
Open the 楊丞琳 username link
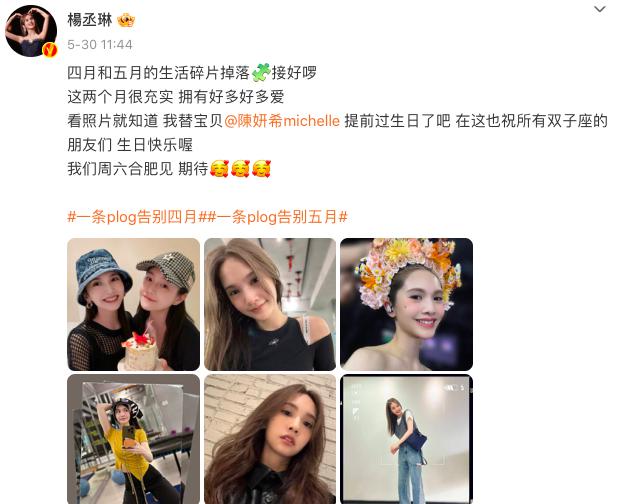pyautogui.click(x=90, y=20)
